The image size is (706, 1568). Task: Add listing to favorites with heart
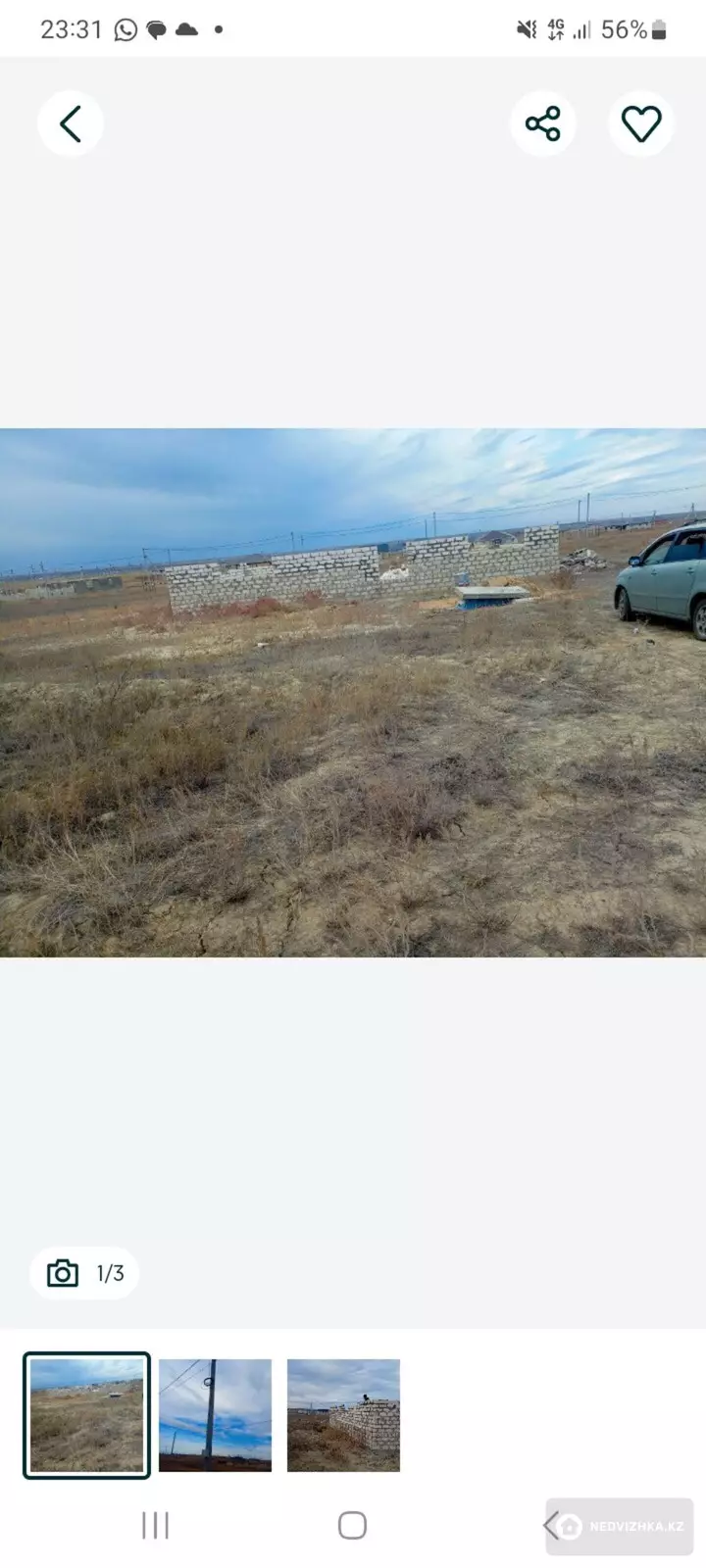(x=641, y=124)
